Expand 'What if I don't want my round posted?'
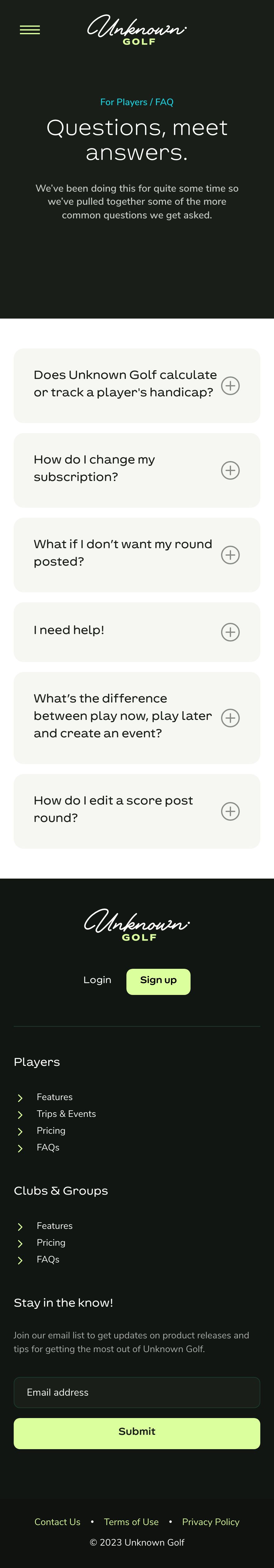Image resolution: width=274 pixels, height=1568 pixels. 230,554
